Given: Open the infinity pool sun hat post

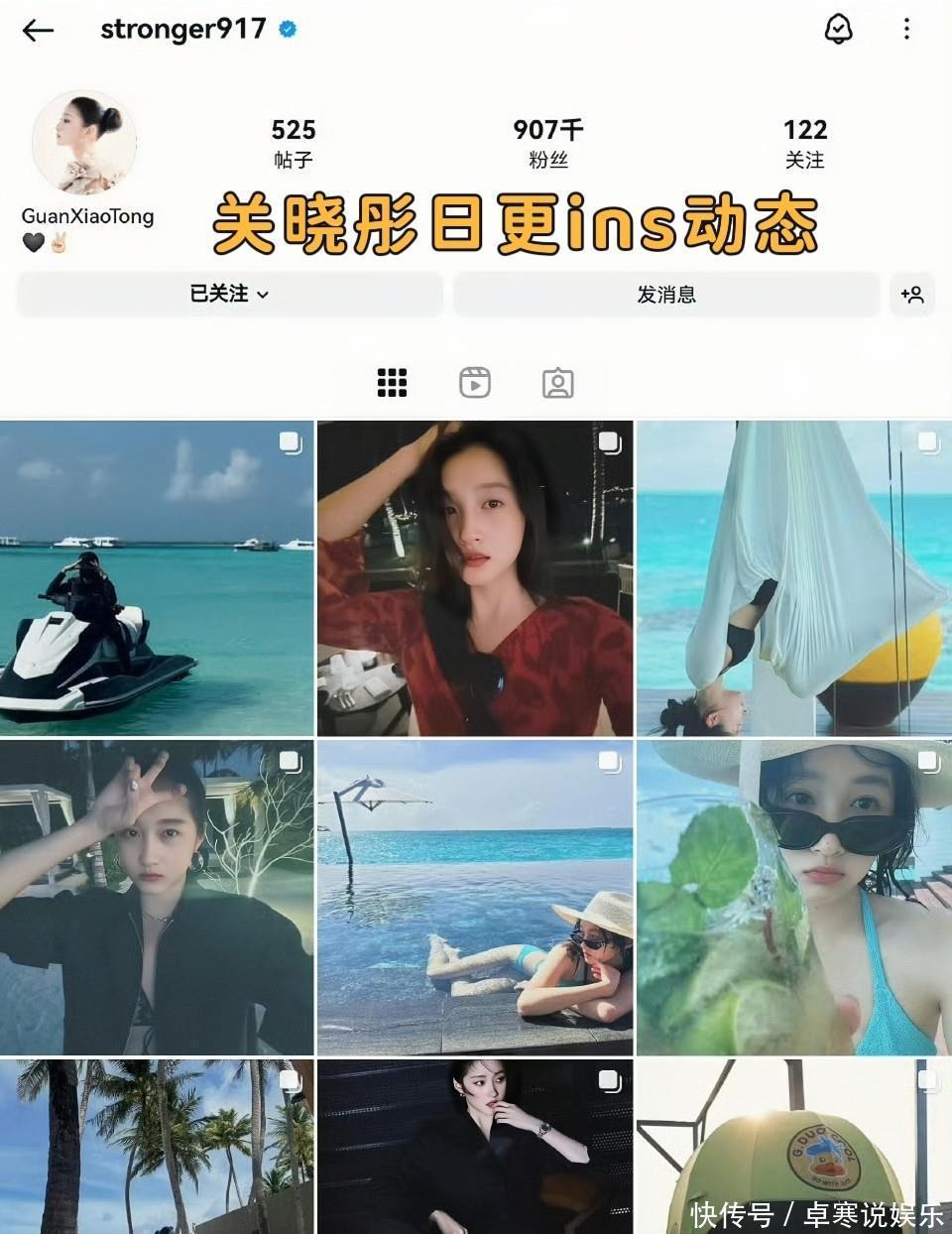Looking at the screenshot, I should coord(475,897).
